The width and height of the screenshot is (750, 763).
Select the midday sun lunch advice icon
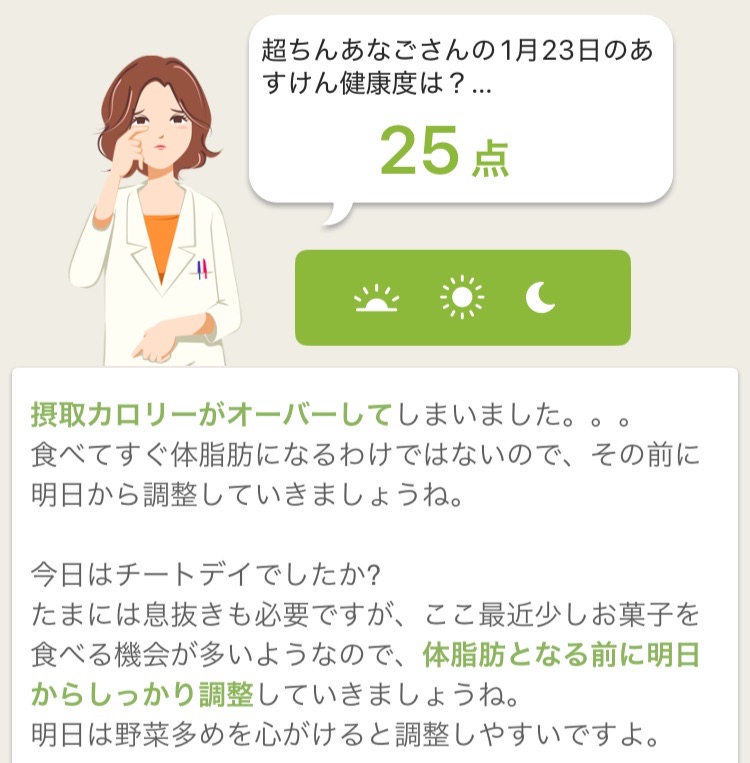click(461, 298)
